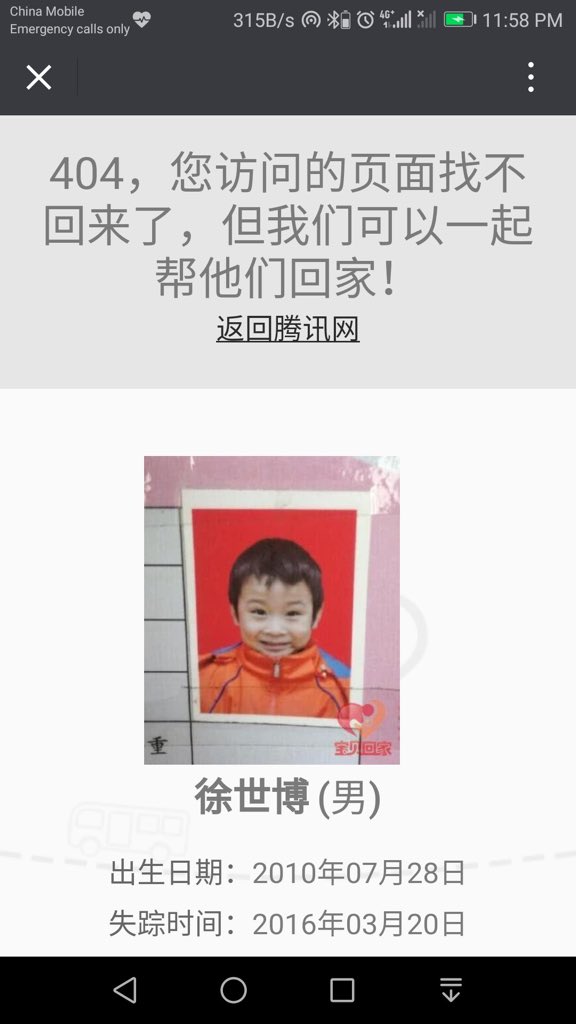Go back using system back button
Viewport: 576px width, 1024px height.
tap(125, 990)
